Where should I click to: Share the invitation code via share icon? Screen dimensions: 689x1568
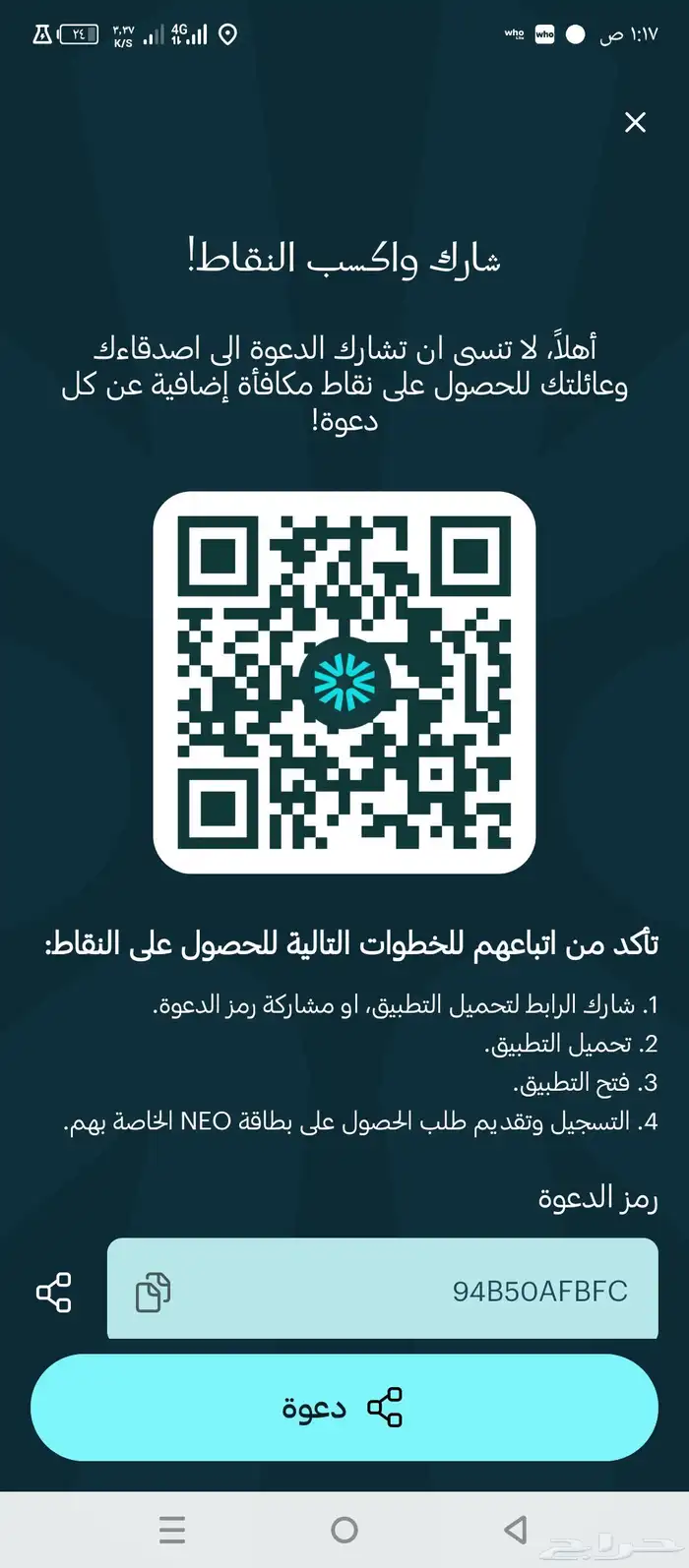(53, 1292)
